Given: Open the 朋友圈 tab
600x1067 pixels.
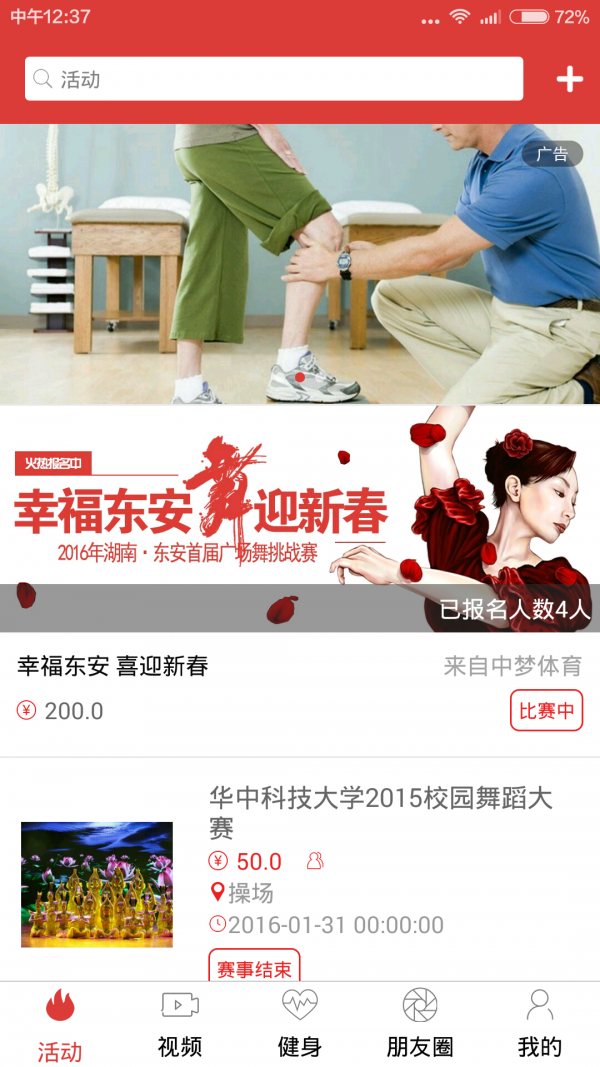Looking at the screenshot, I should pos(420,1024).
